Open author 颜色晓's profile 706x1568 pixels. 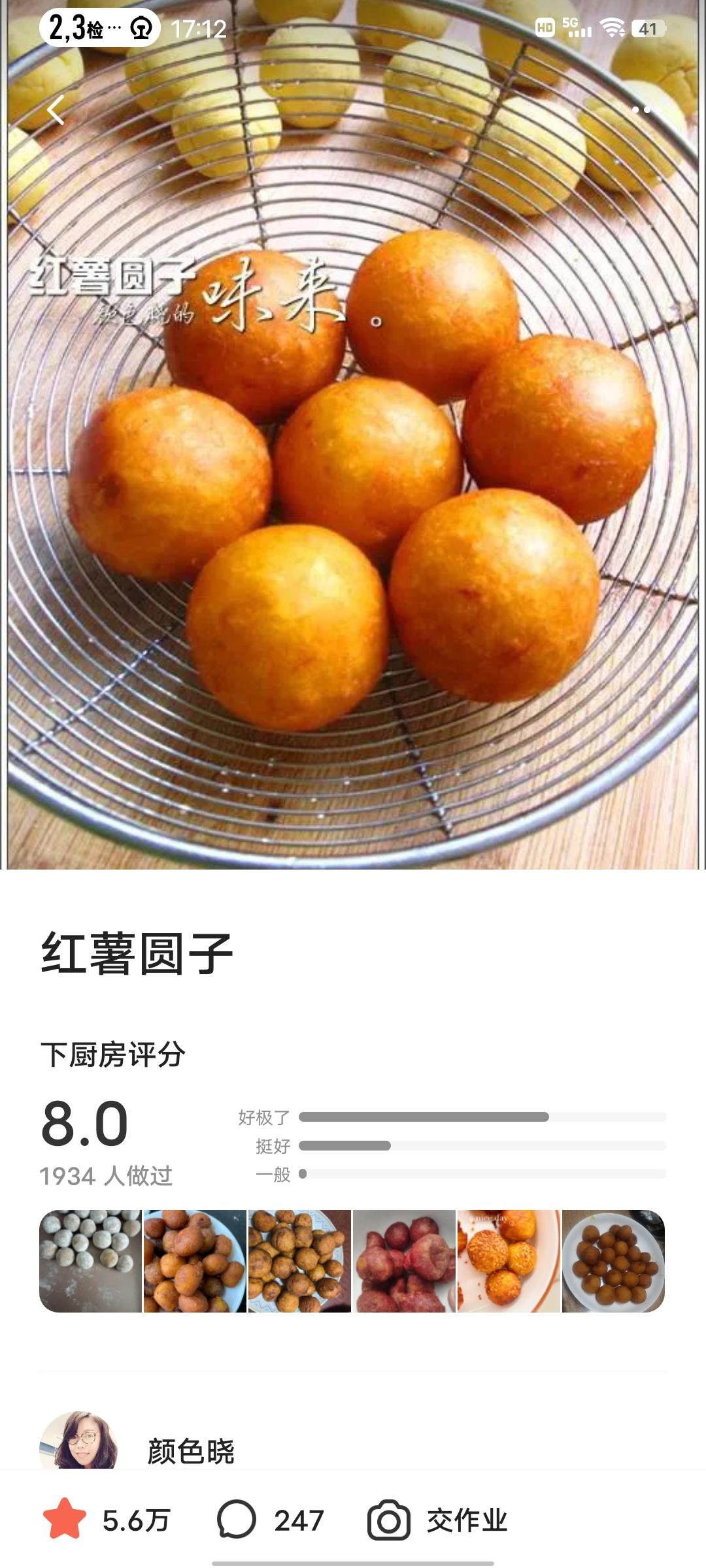(x=190, y=1451)
